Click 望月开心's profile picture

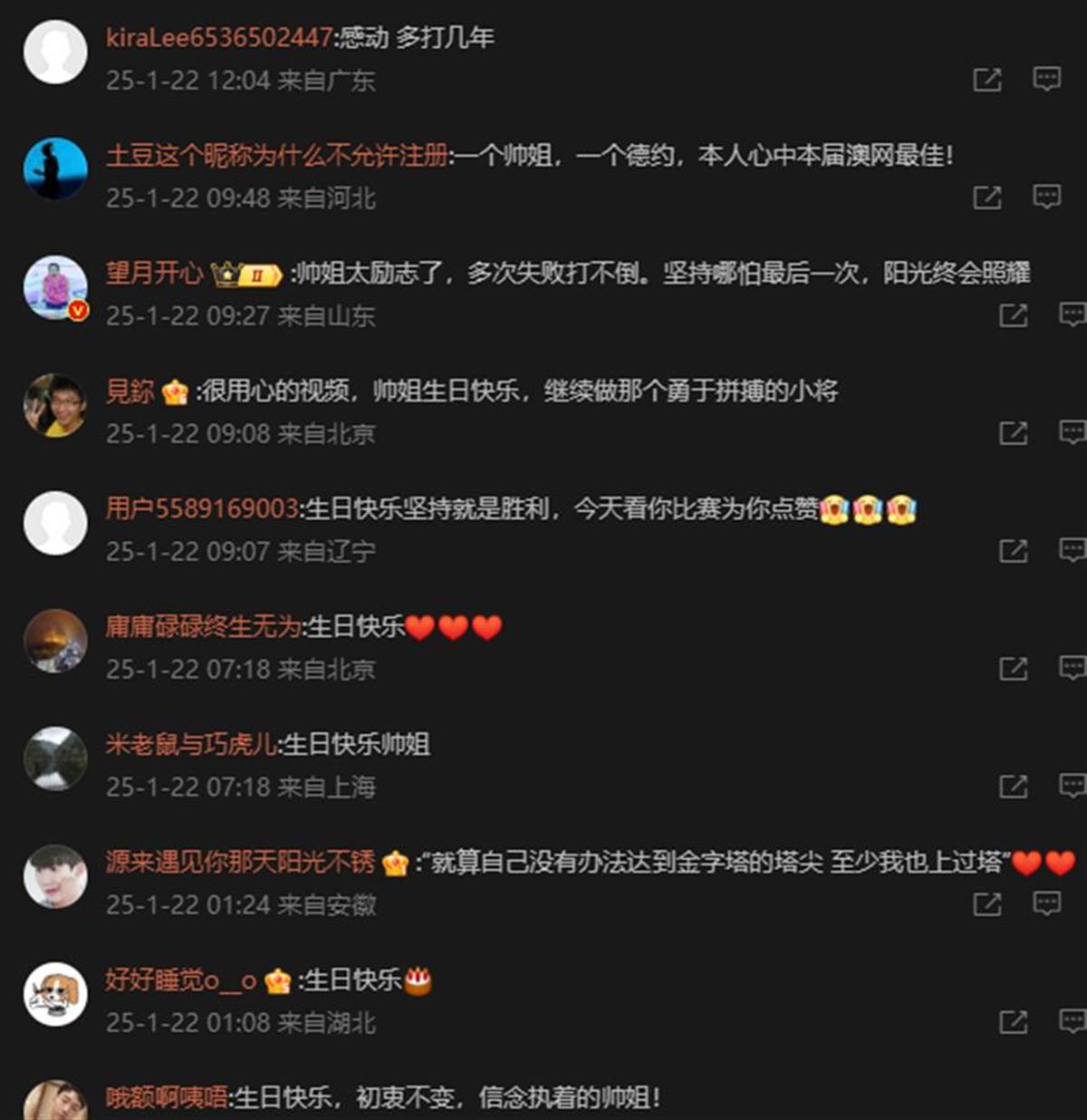click(56, 286)
